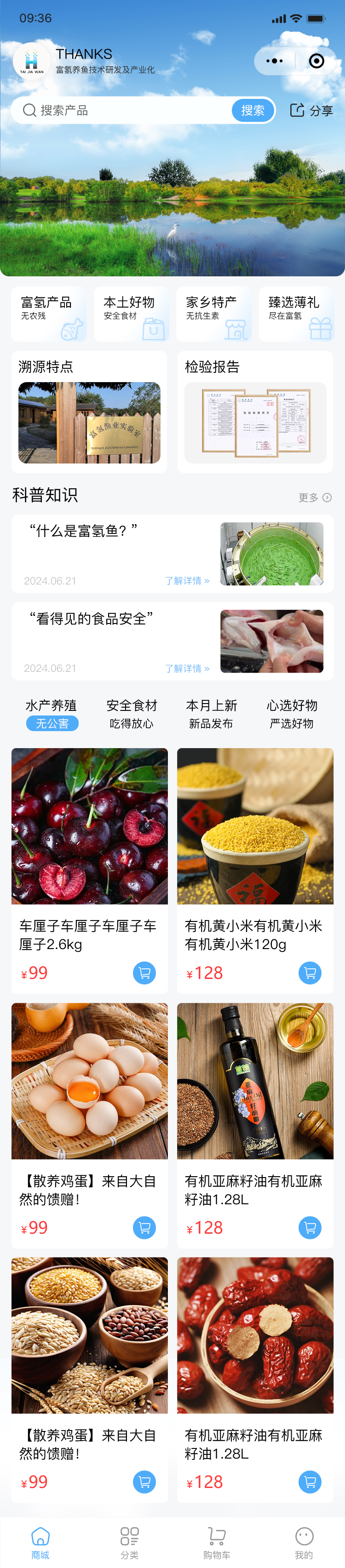
Task: Open the 购物车 tab
Action: (217, 1542)
